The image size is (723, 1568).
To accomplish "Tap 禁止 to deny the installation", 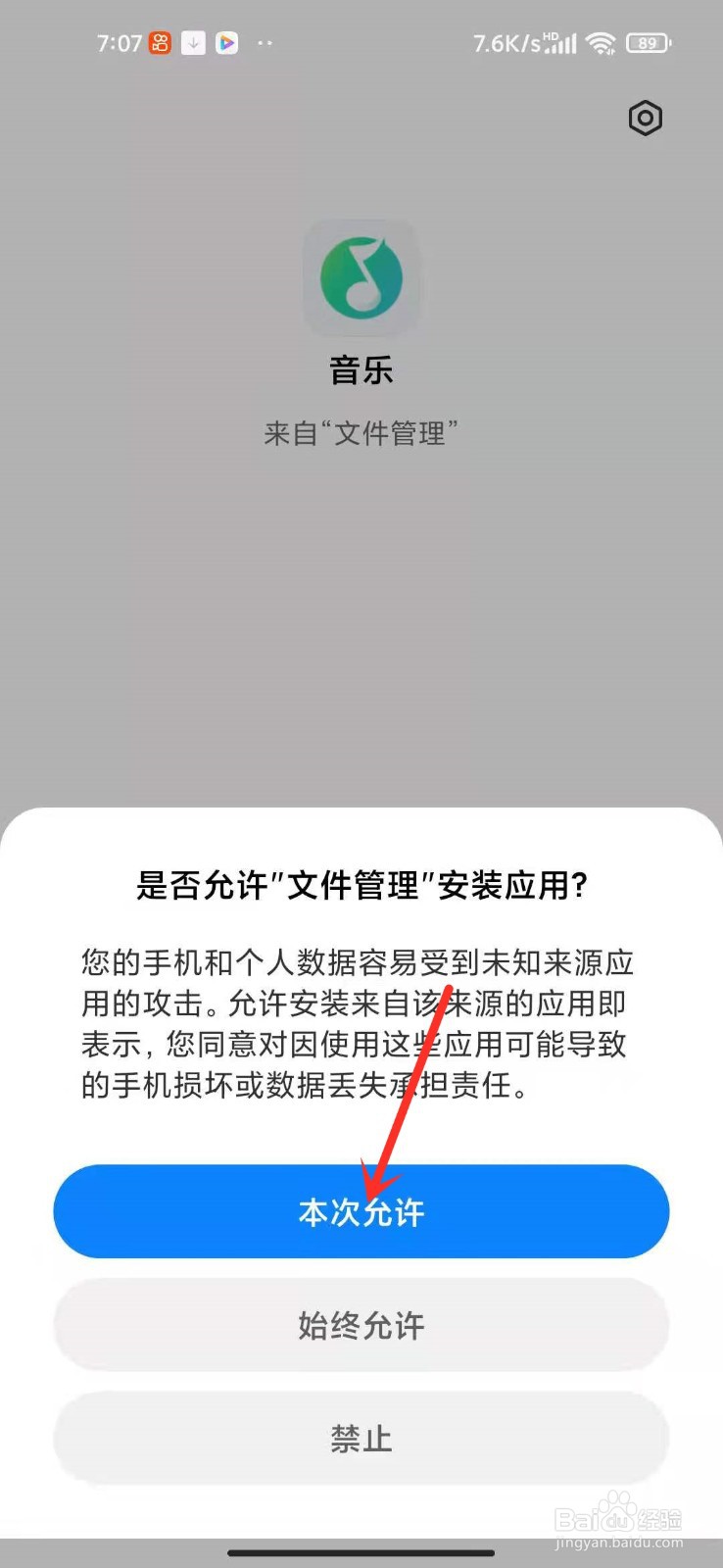I will (361, 1439).
